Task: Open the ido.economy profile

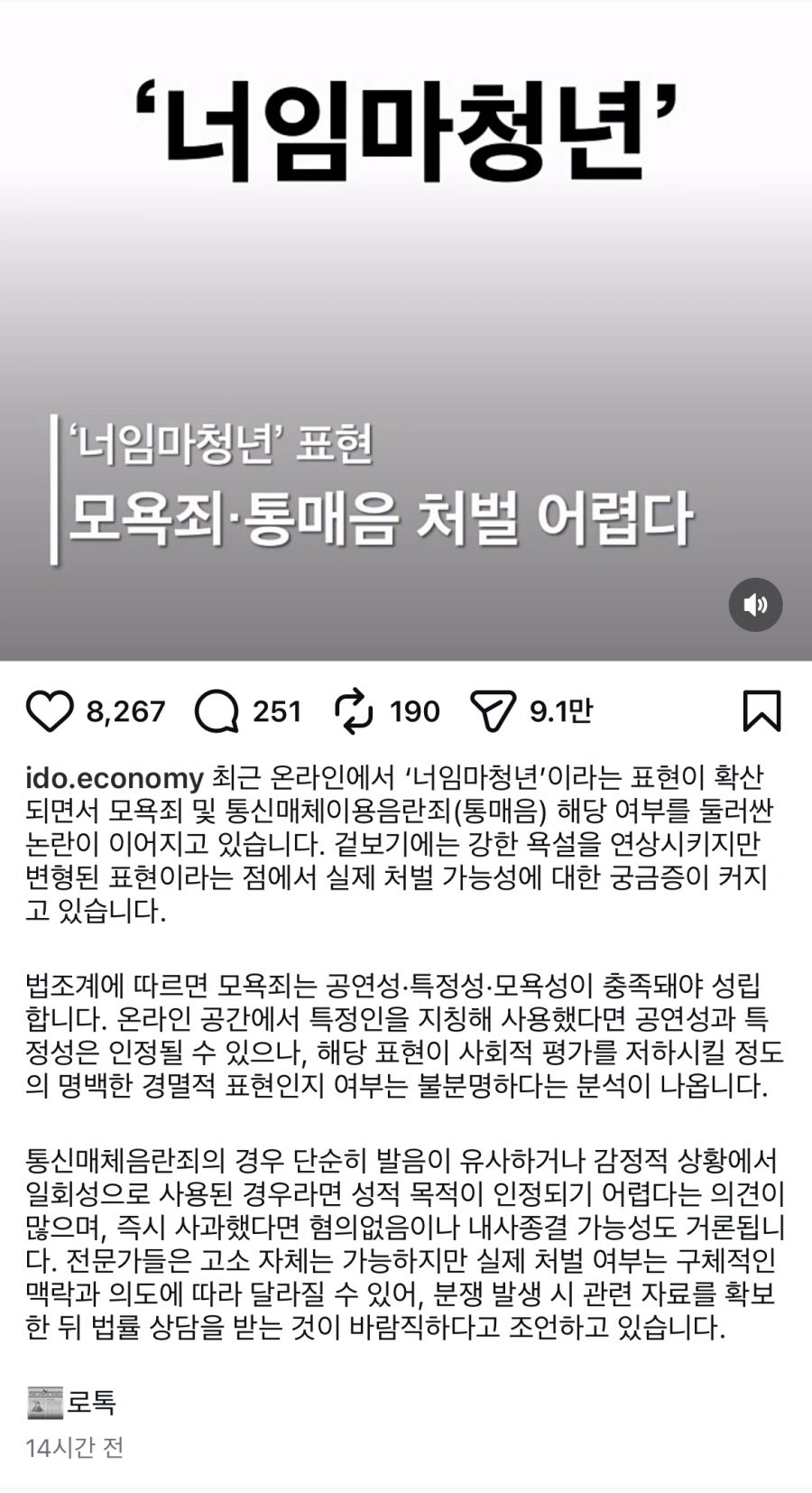Action: tap(115, 777)
